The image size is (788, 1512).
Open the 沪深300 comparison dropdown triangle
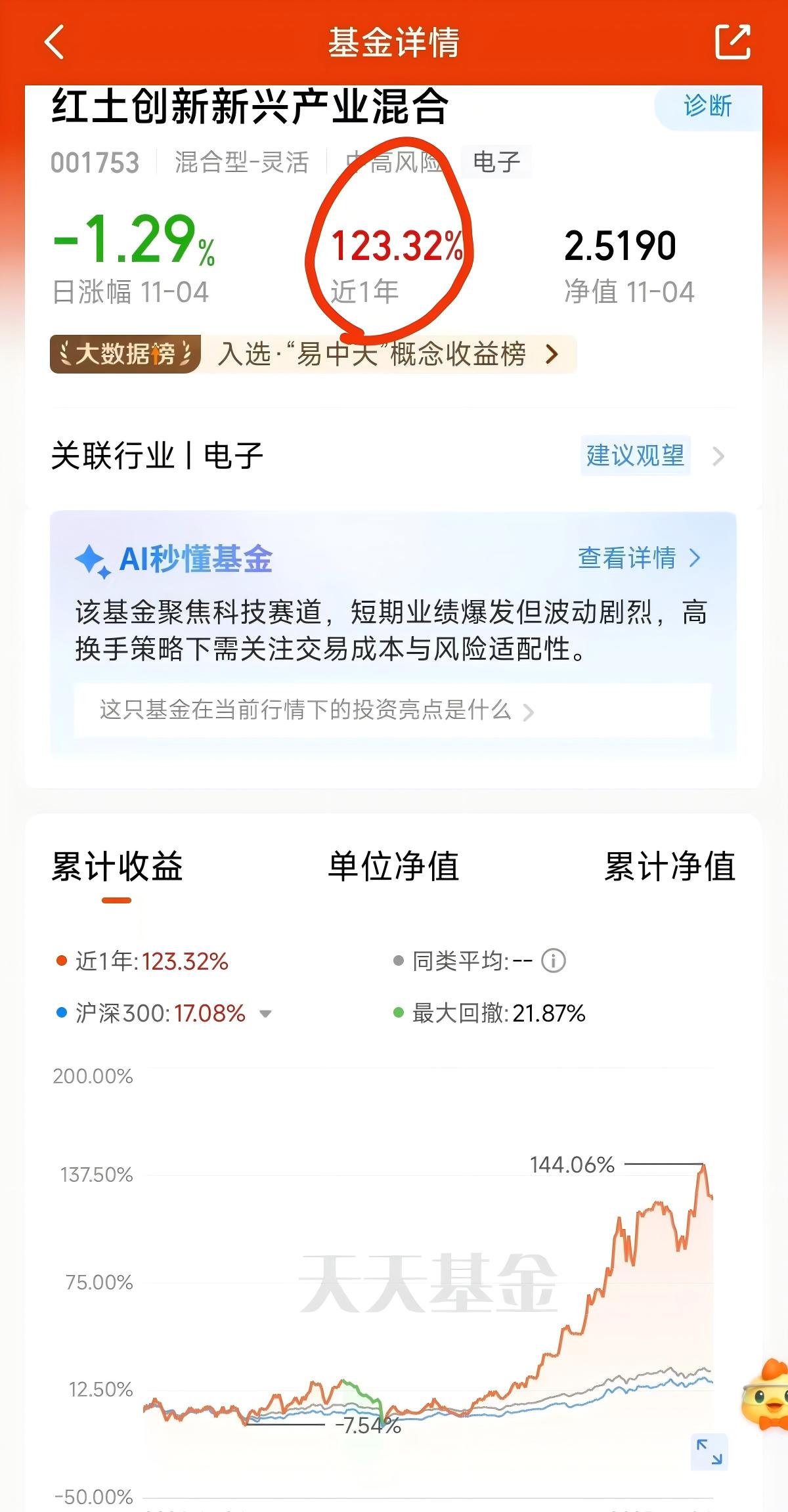click(265, 1015)
